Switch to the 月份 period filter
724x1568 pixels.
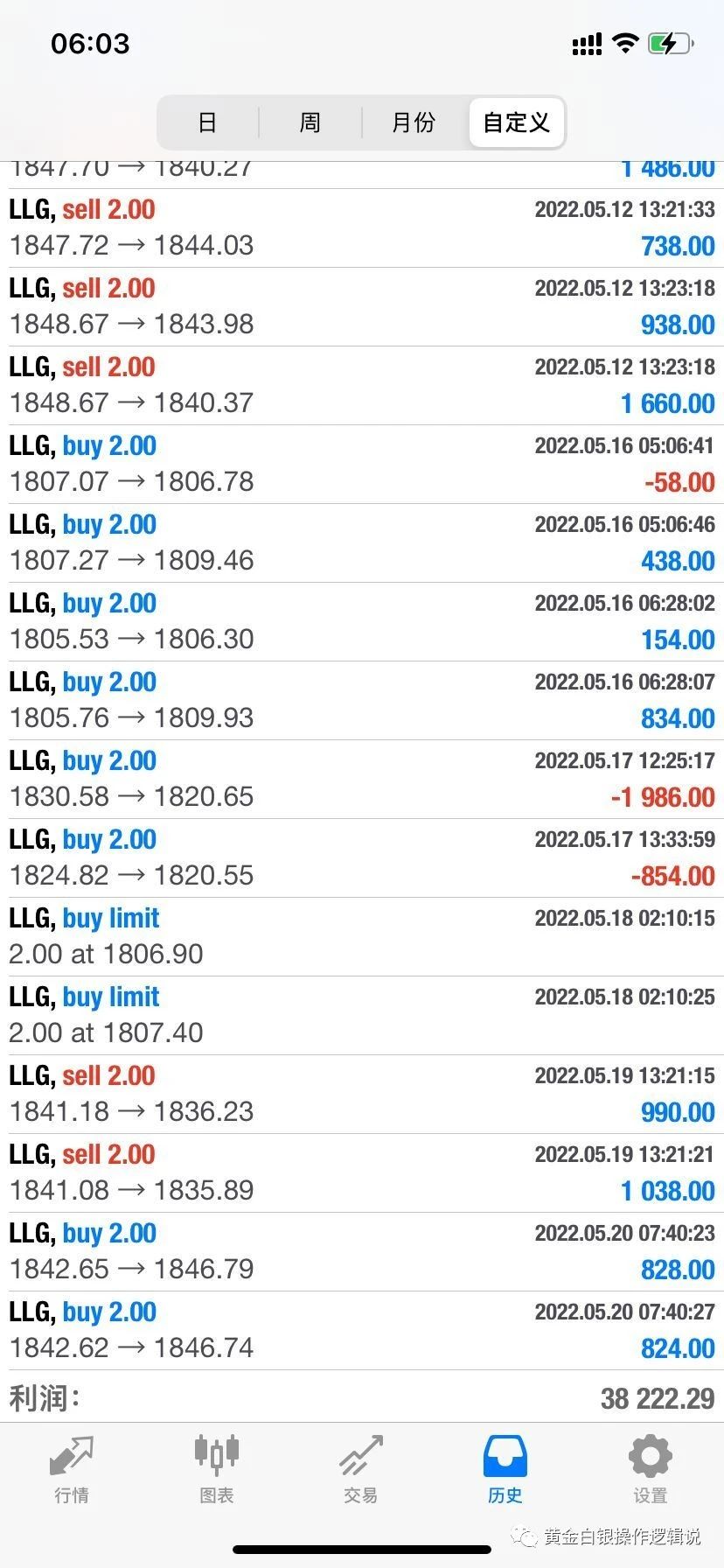click(414, 122)
